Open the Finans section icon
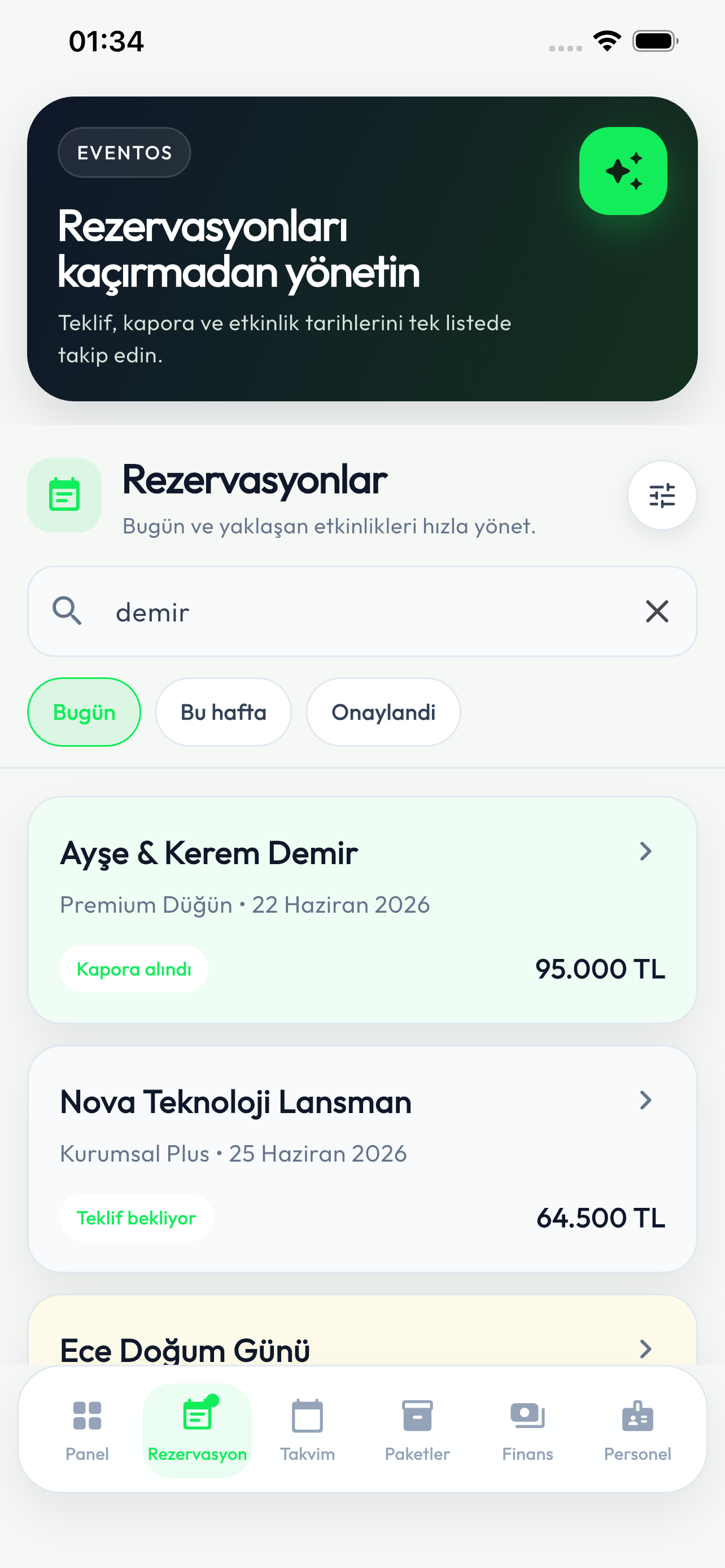The height and width of the screenshot is (1568, 725). pos(527,1415)
